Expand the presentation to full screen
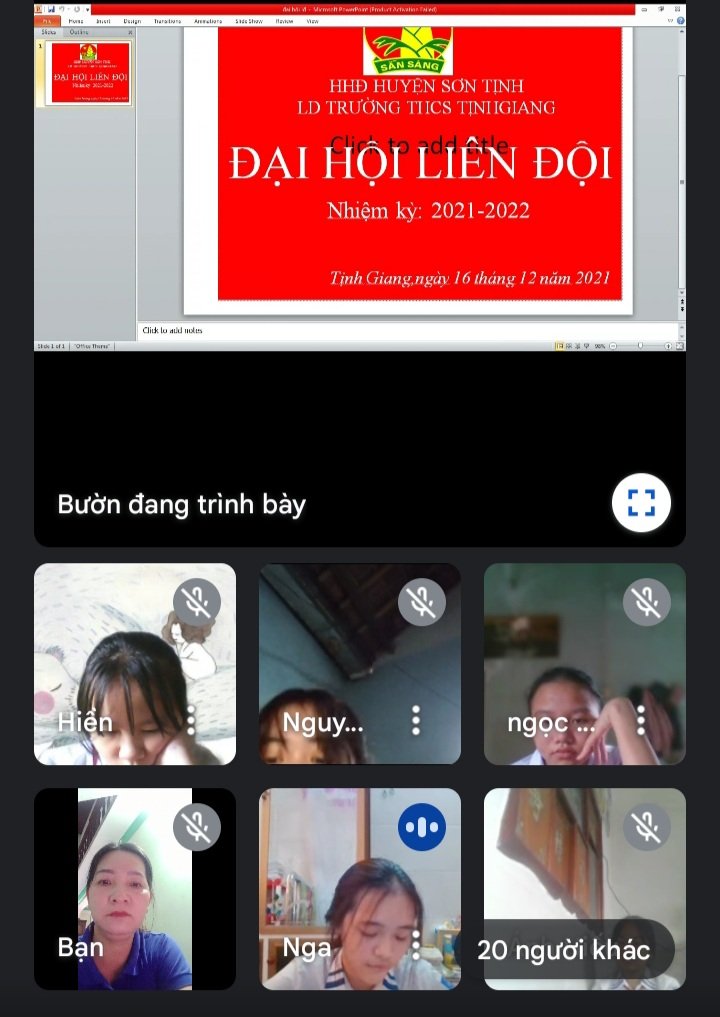The width and height of the screenshot is (720, 1017). [641, 503]
